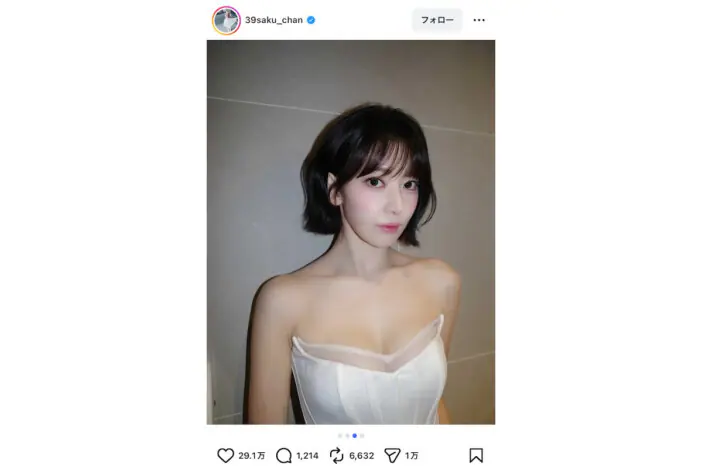702x468 pixels.
Task: Open the comments on this post
Action: pos(284,455)
